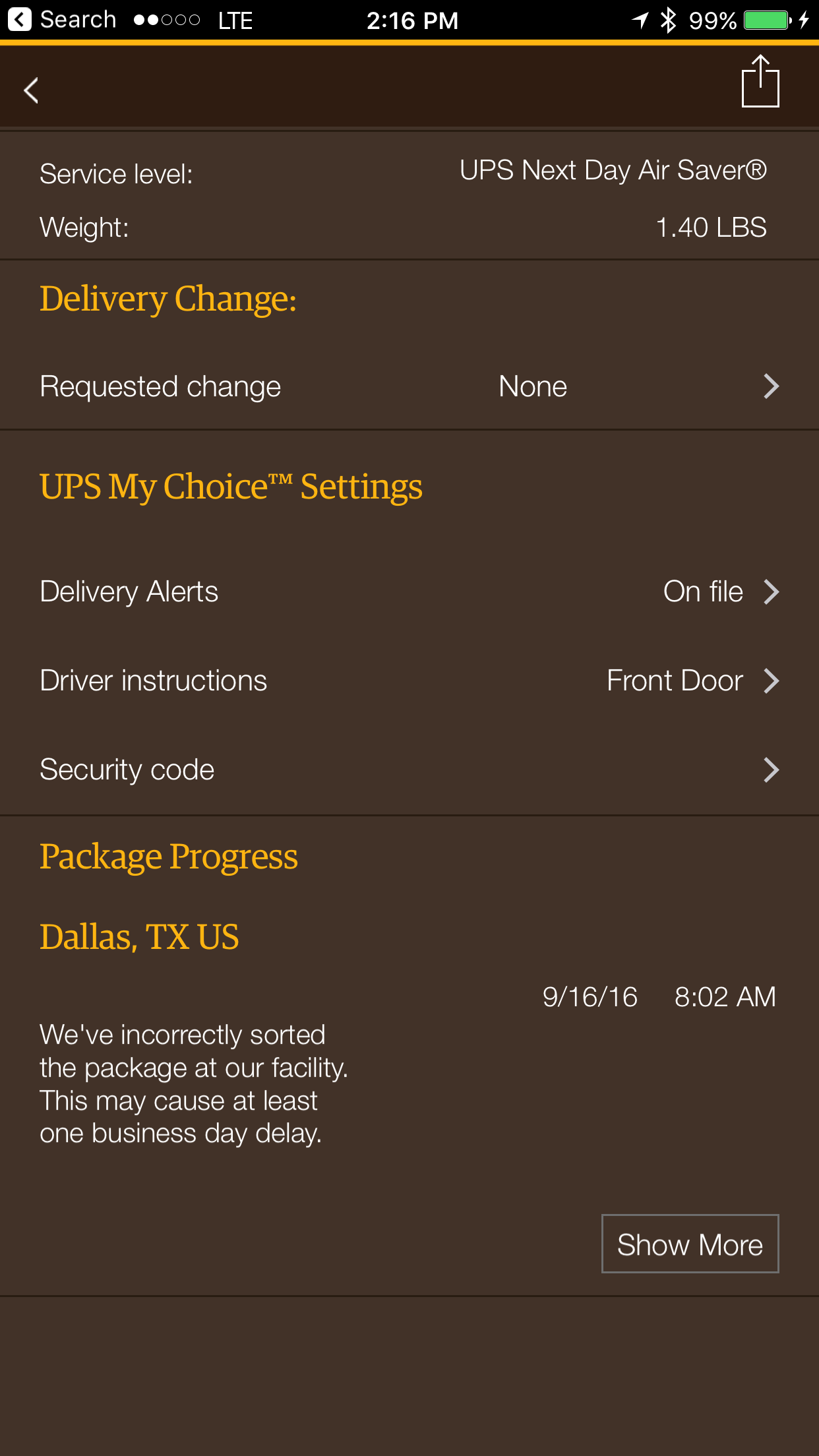Go back using the top-left arrow

31,90
